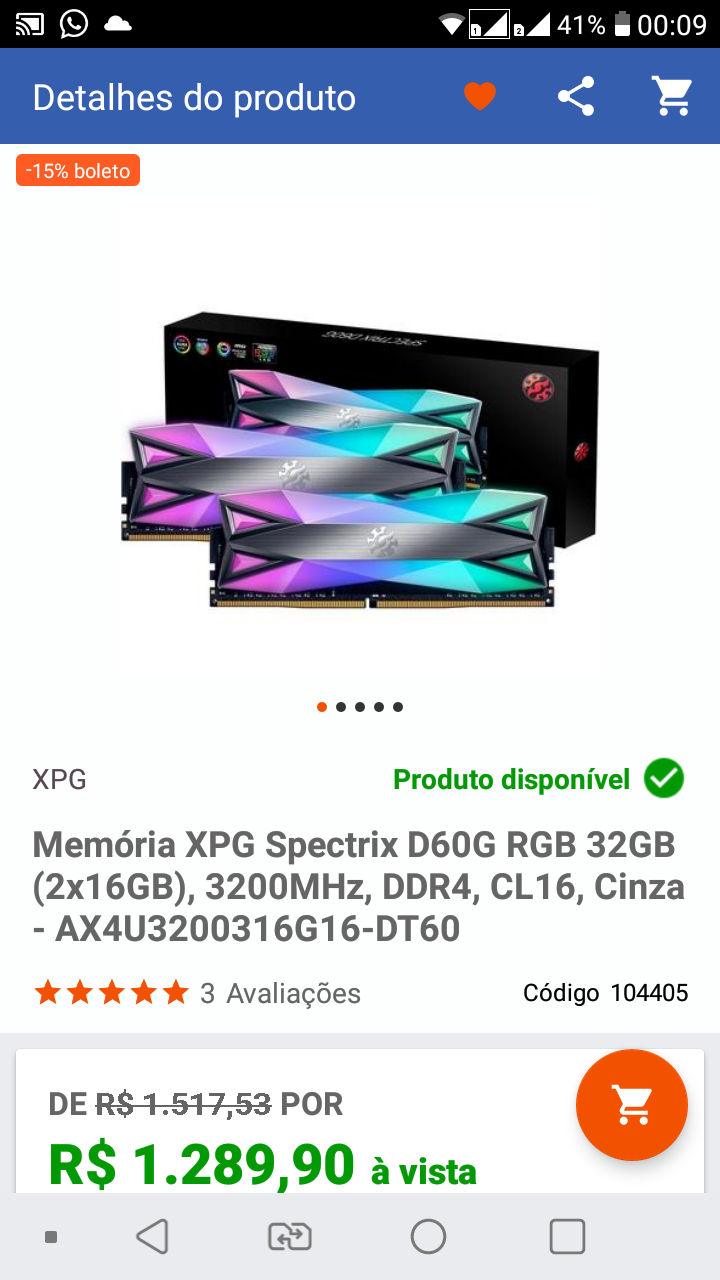Share this product

[576, 97]
